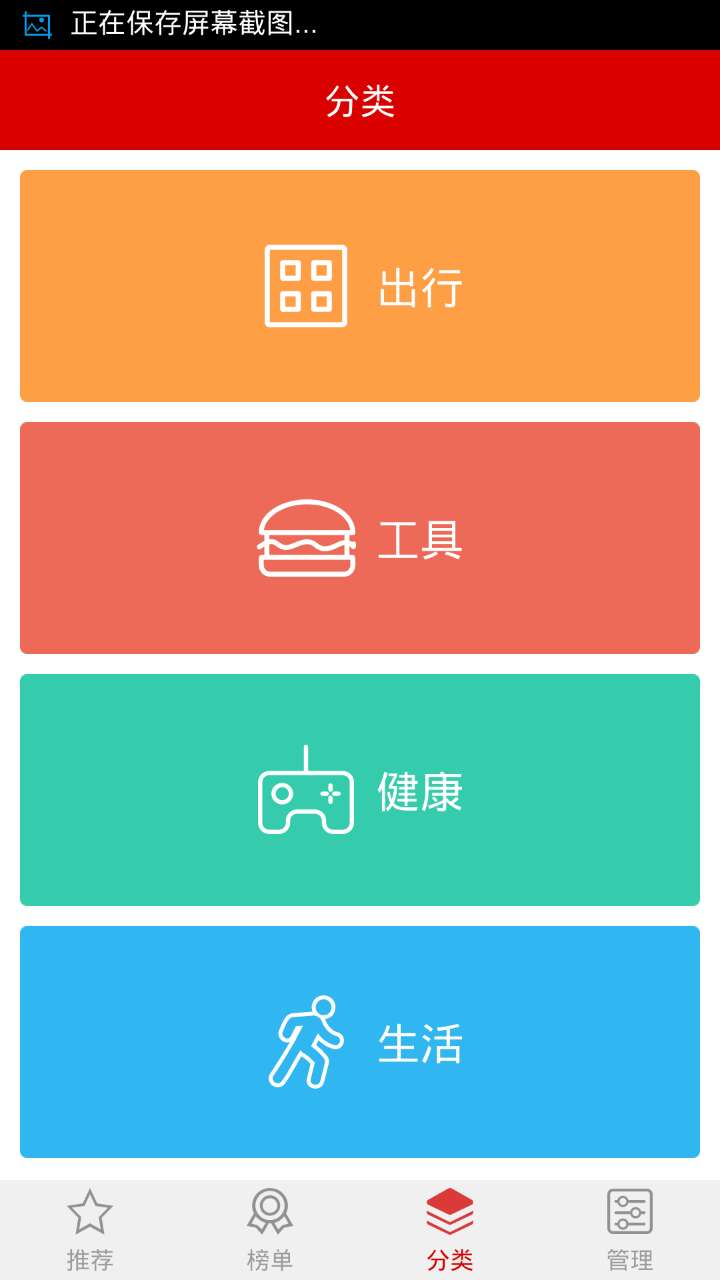Image resolution: width=720 pixels, height=1280 pixels.
Task: Browse the 生活 category card
Action: pos(360,1042)
